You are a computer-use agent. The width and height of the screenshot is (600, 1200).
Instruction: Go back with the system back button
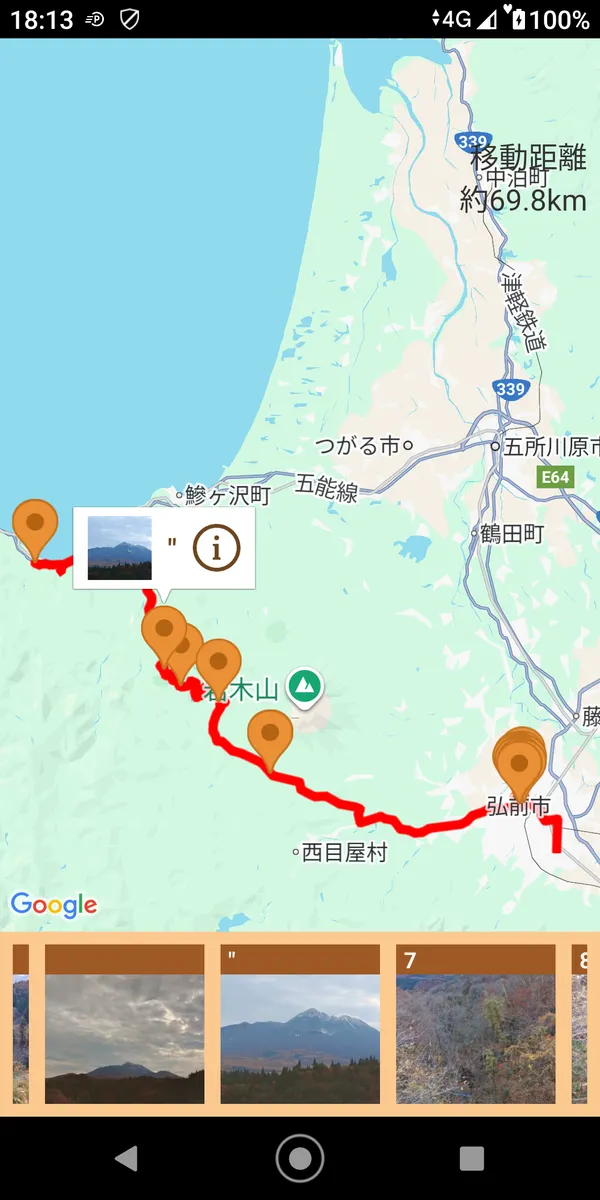point(126,1158)
